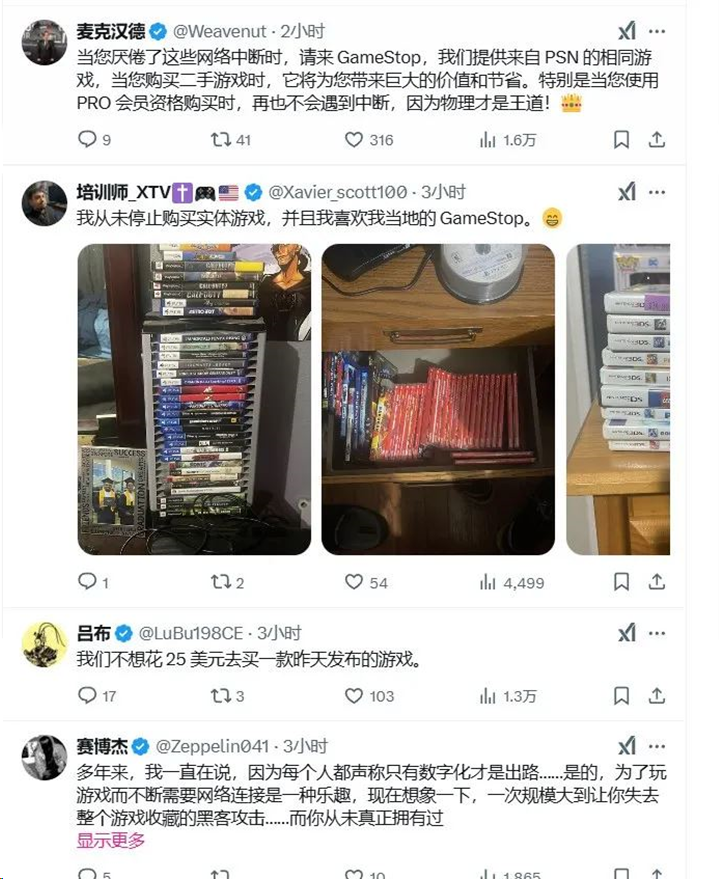Open Grok icon on 培训师_XTV's tweet
The width and height of the screenshot is (719, 879).
pos(626,191)
